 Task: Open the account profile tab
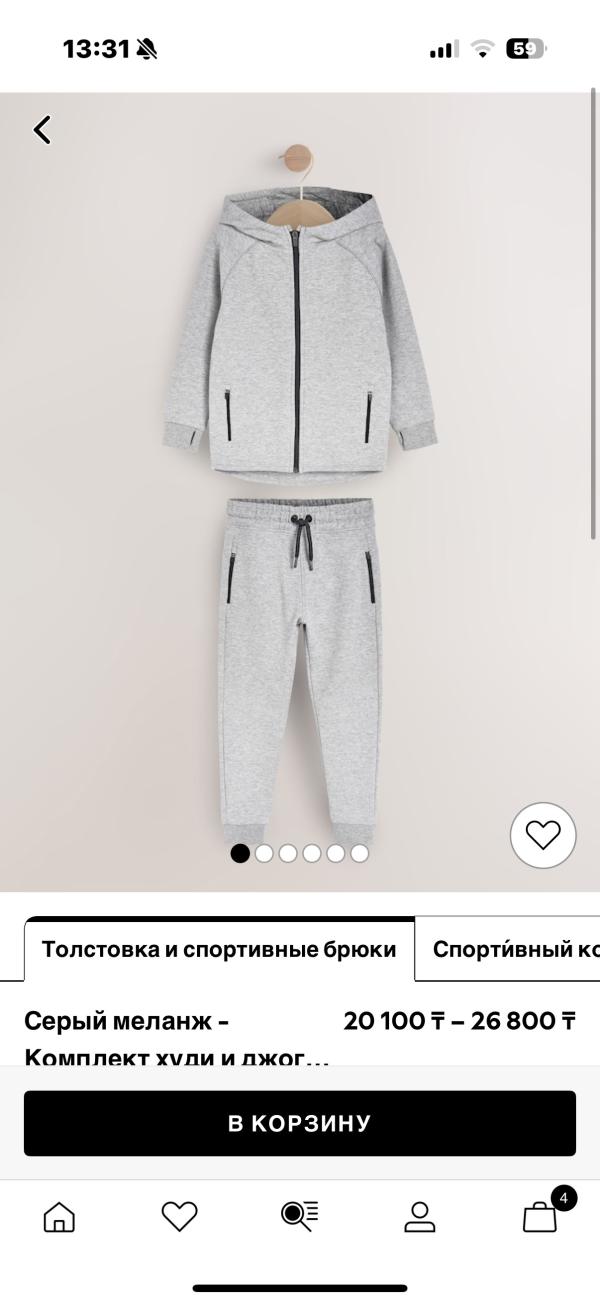420,1216
